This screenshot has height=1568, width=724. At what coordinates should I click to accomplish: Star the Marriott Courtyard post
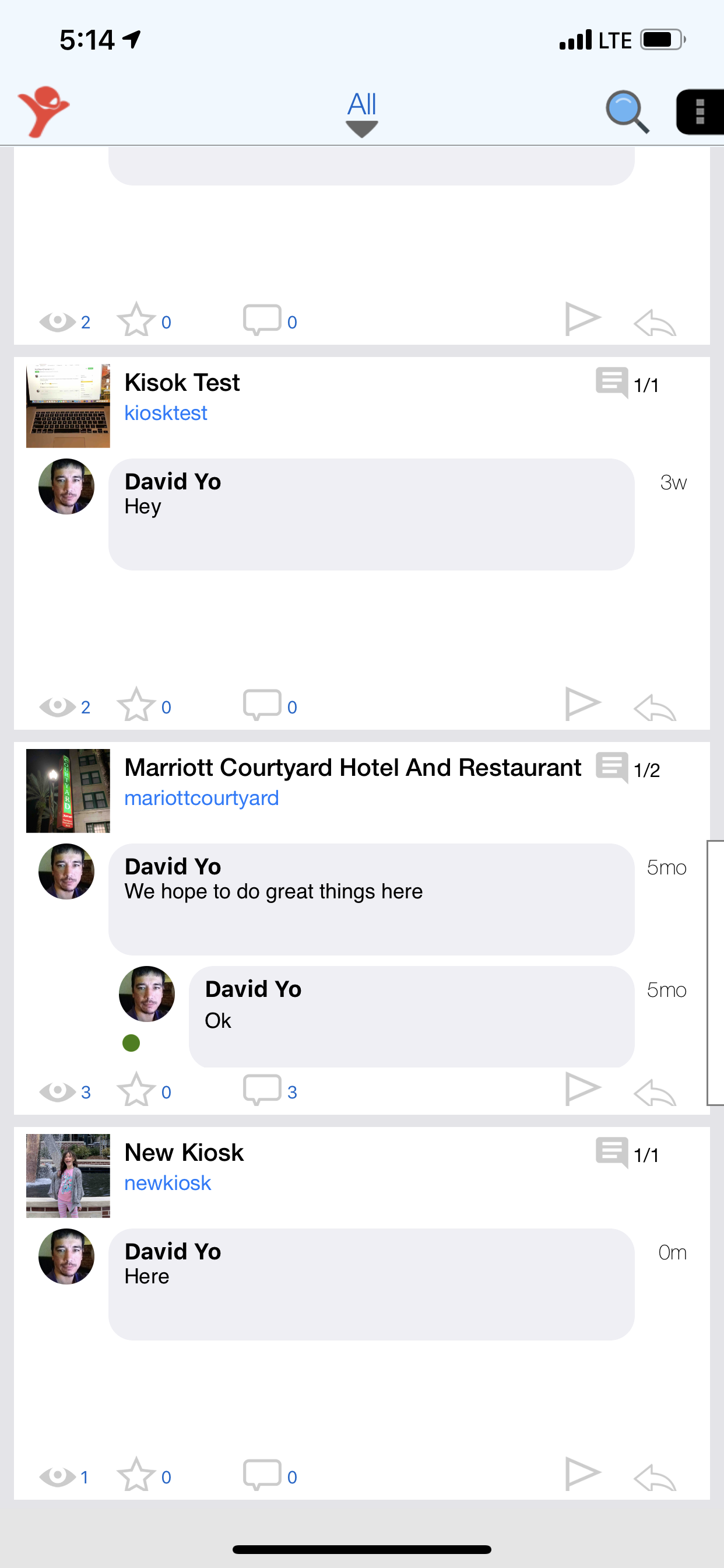point(136,1090)
